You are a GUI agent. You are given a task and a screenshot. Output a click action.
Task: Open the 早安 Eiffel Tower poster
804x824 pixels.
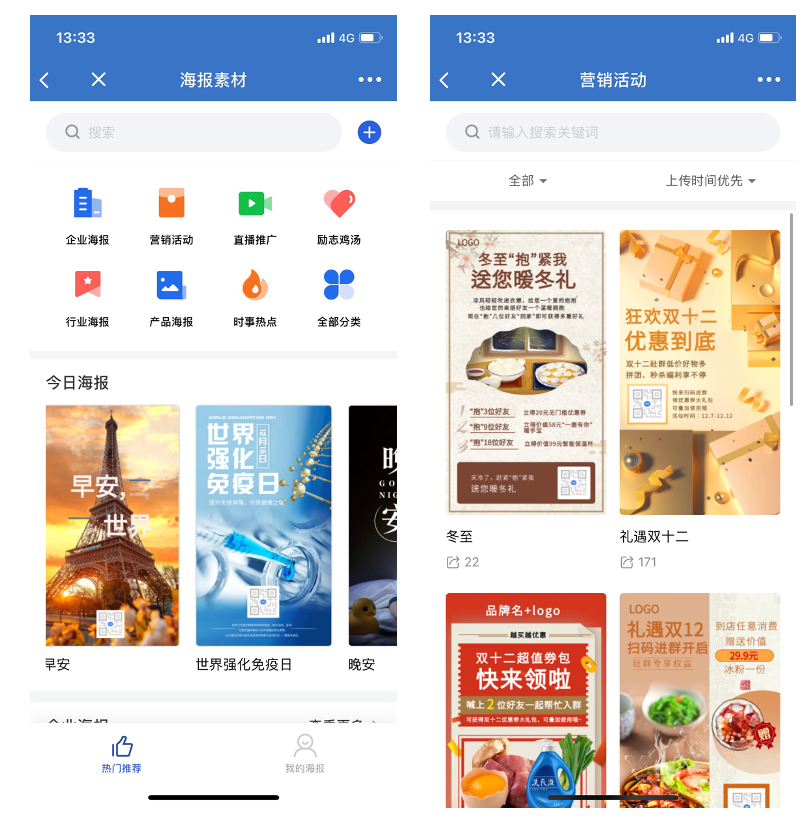113,525
